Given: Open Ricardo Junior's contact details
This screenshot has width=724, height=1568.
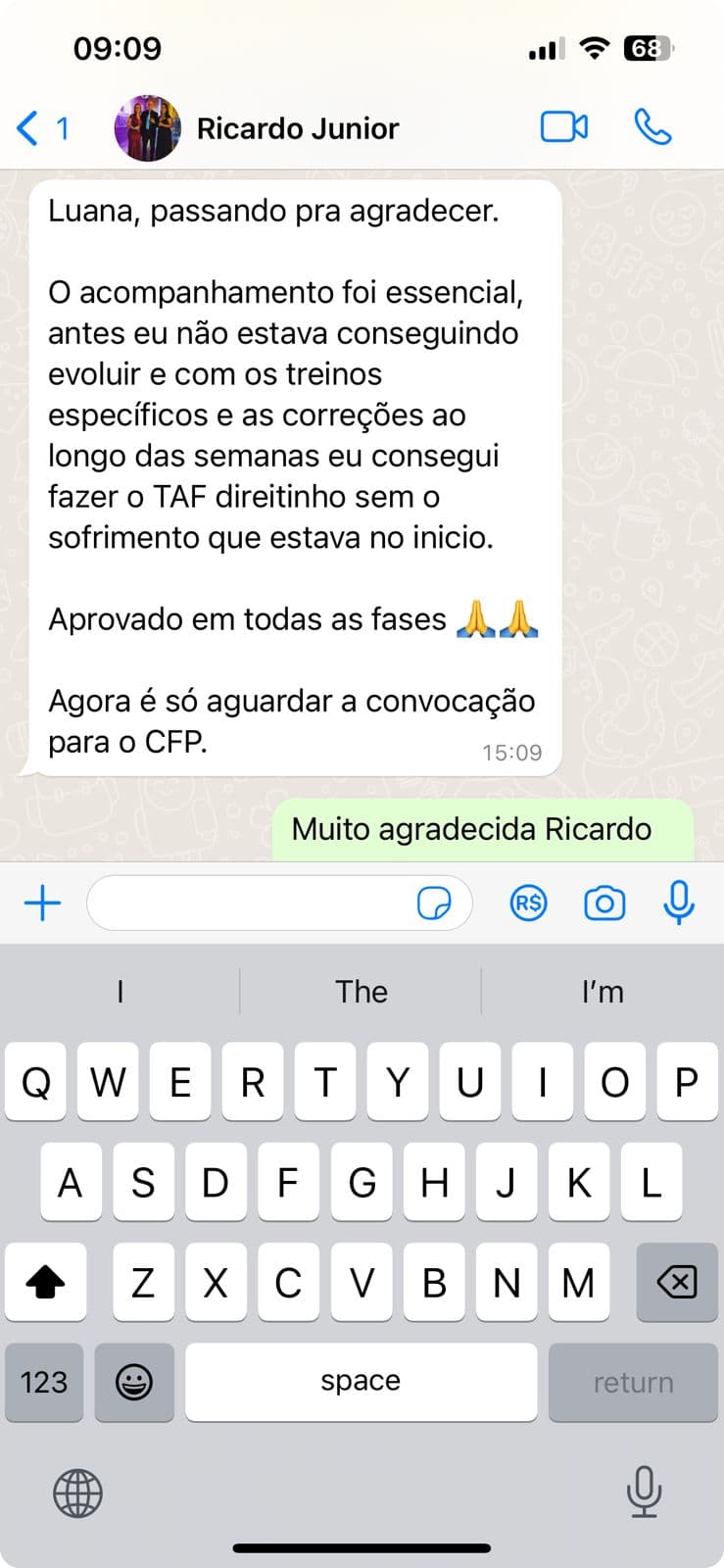Looking at the screenshot, I should click(298, 127).
